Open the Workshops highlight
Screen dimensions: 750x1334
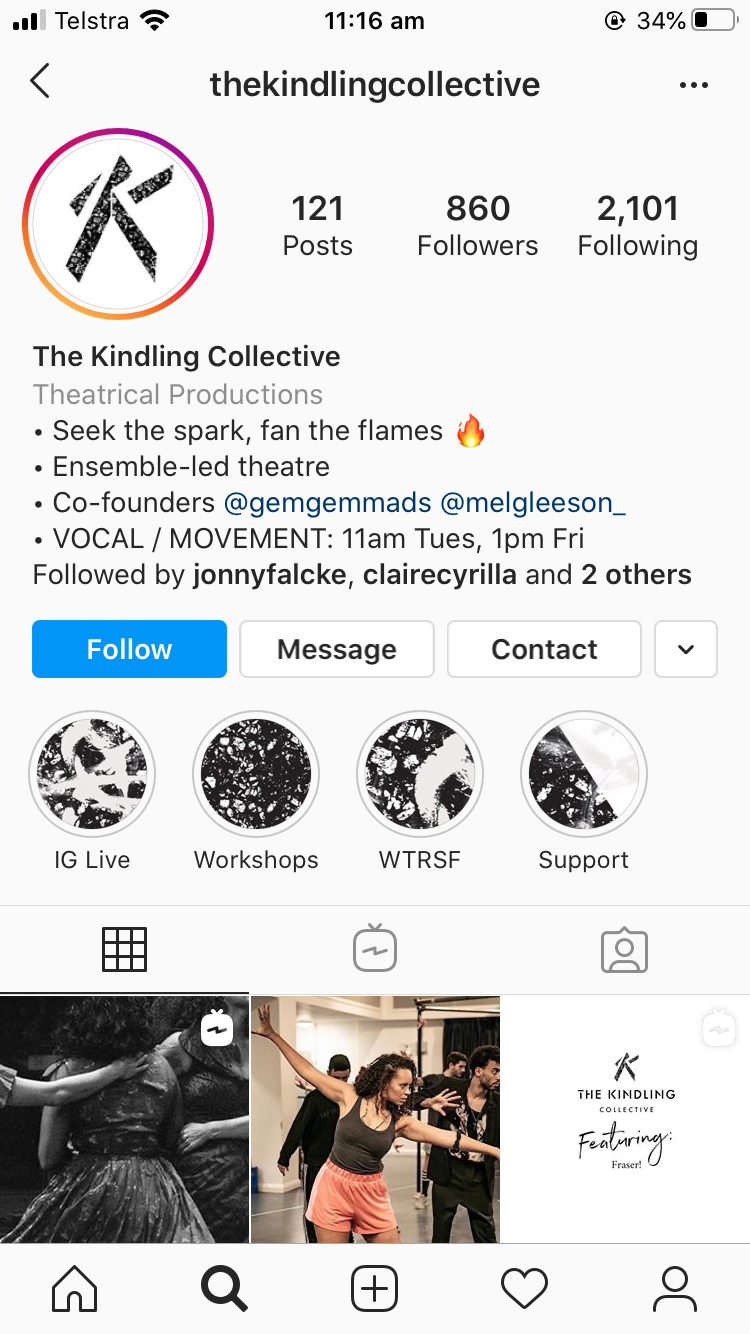click(x=256, y=774)
